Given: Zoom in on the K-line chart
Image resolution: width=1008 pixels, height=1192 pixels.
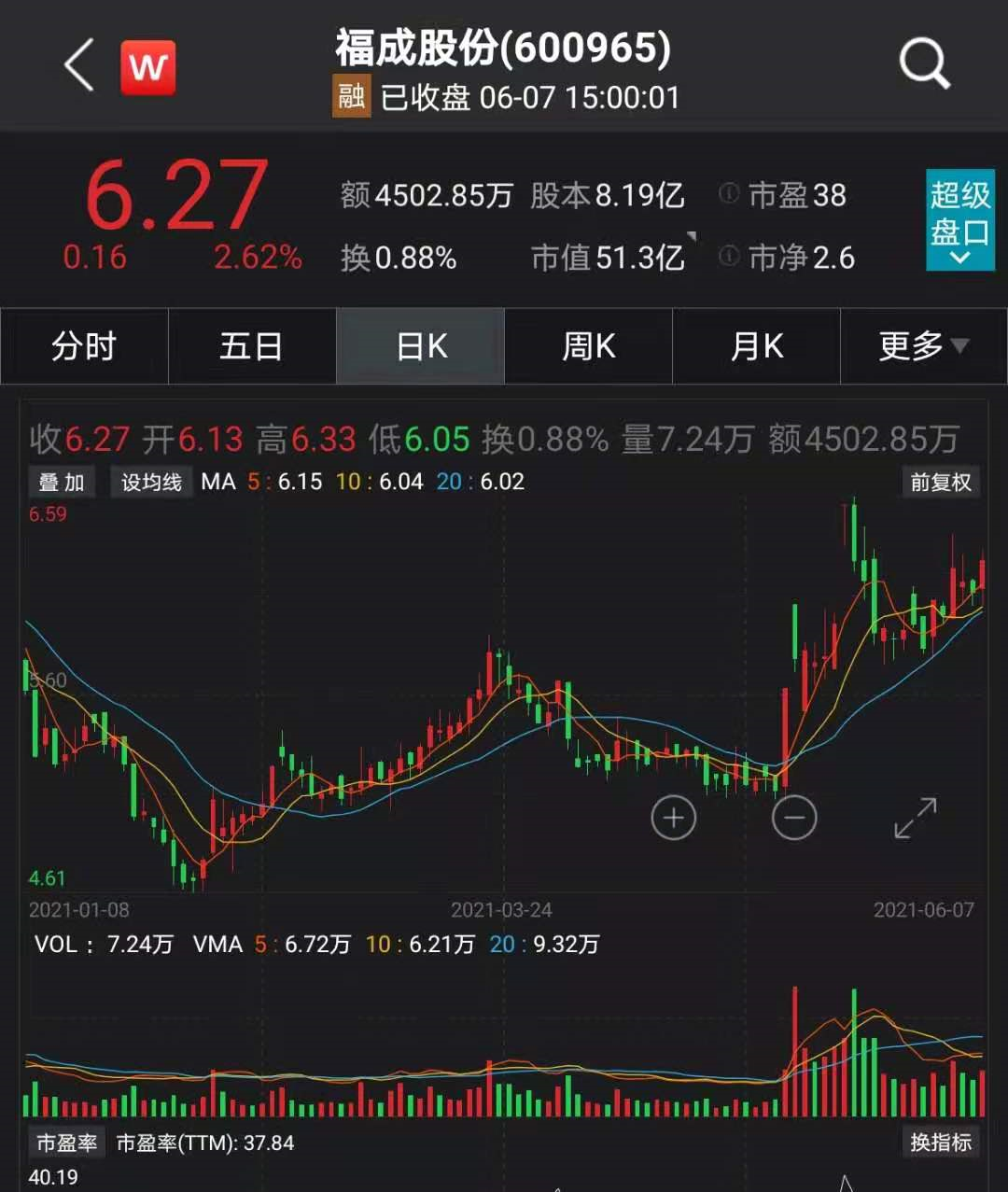Looking at the screenshot, I should [673, 819].
